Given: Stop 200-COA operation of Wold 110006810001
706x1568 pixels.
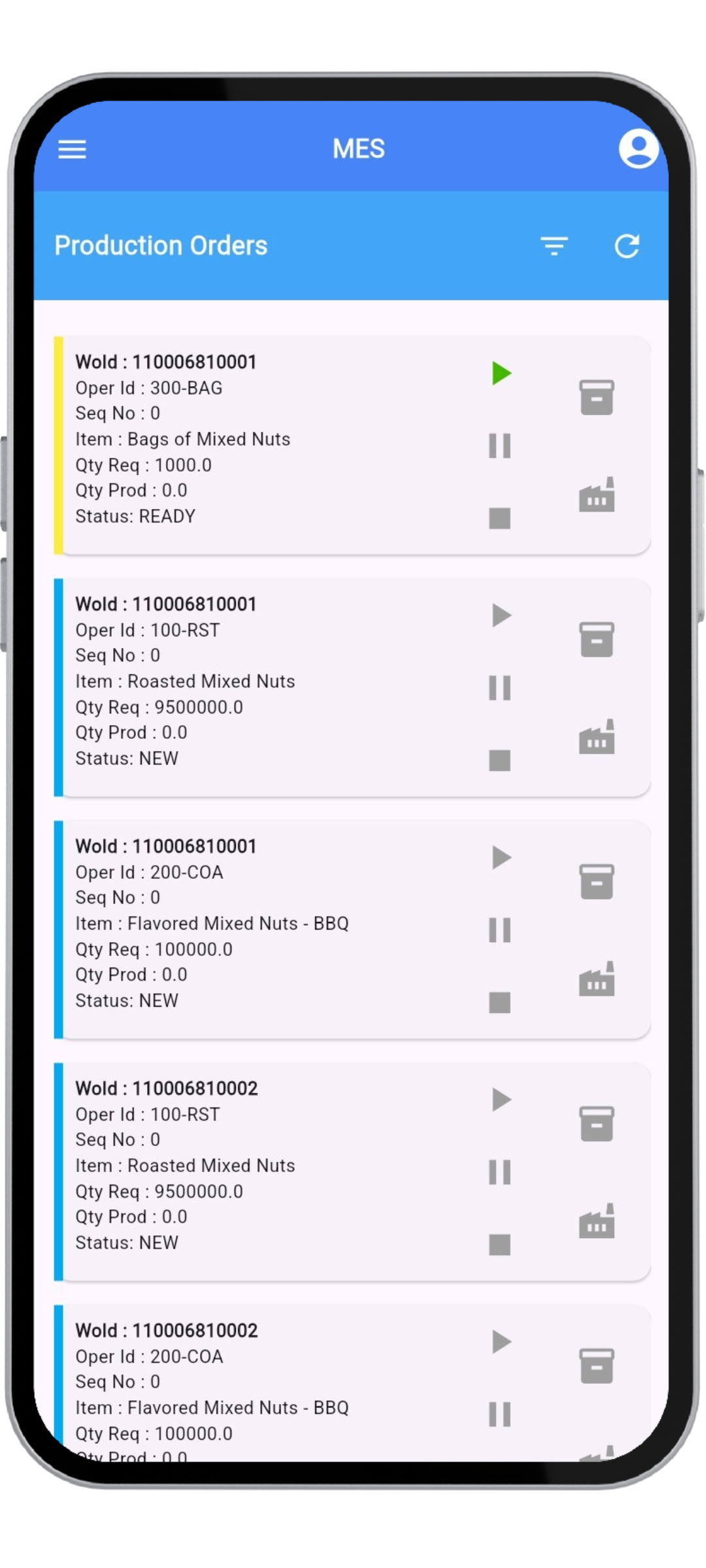Looking at the screenshot, I should [499, 1003].
